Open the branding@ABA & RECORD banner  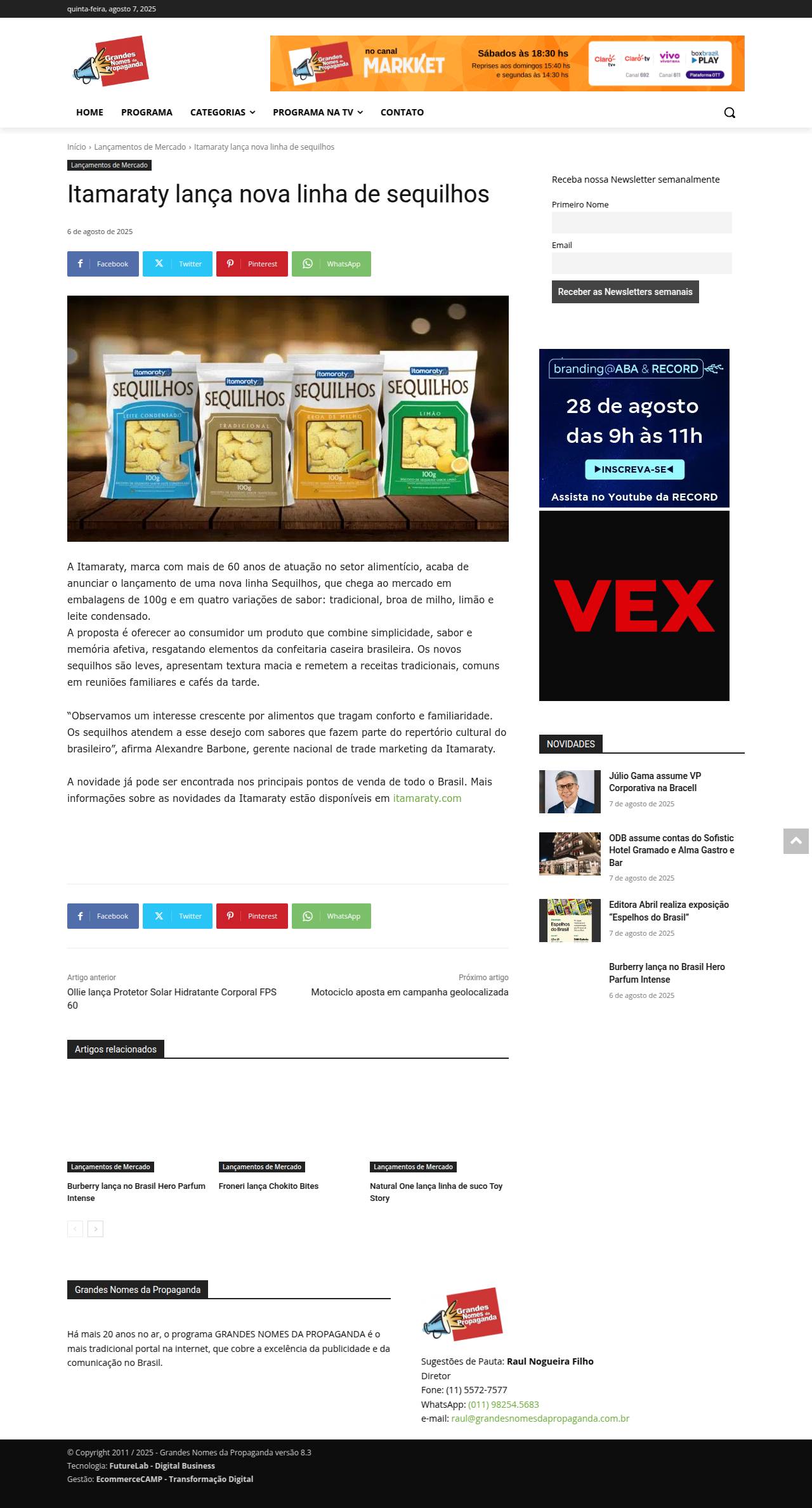tap(634, 428)
